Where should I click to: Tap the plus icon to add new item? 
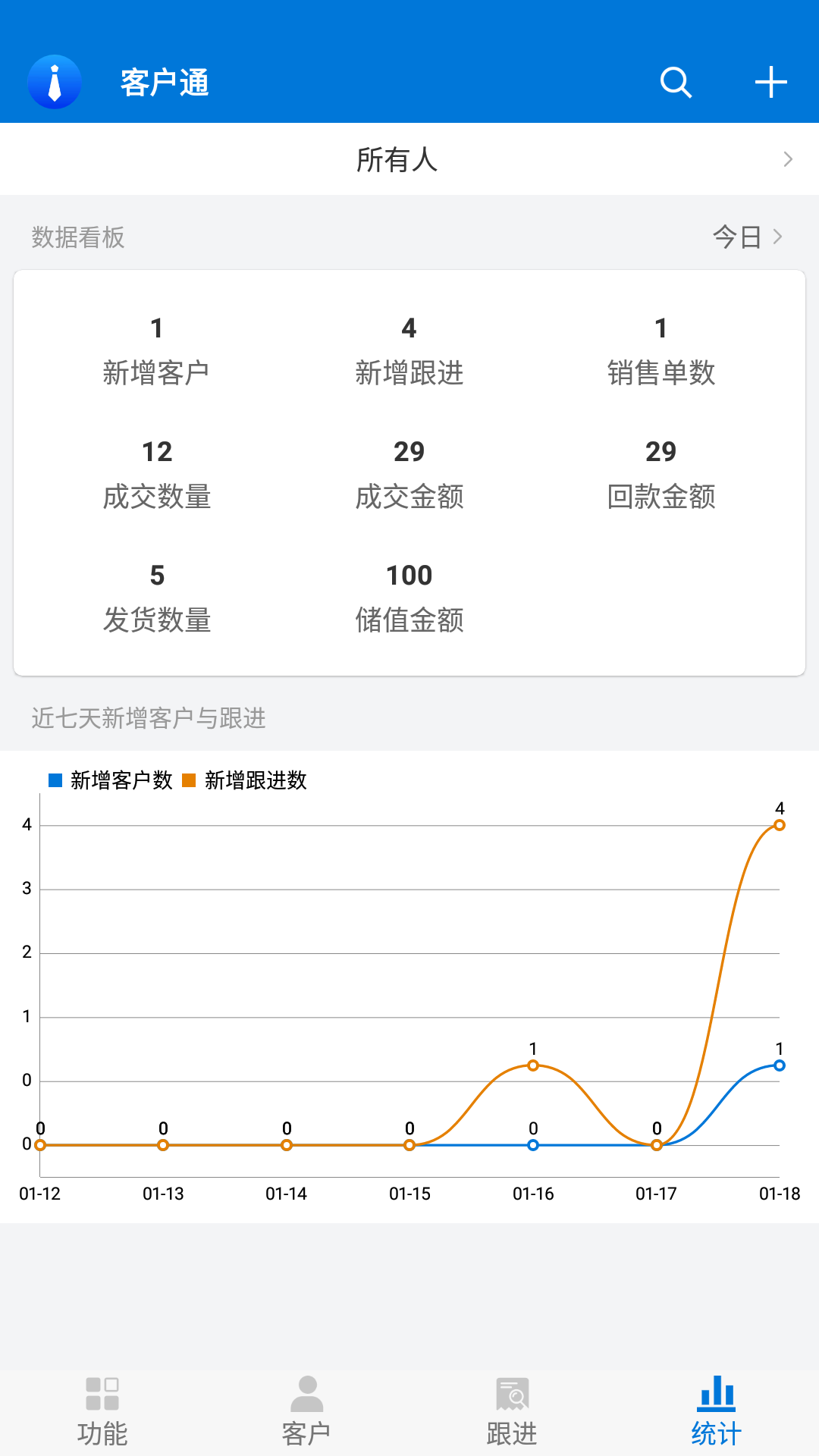pos(770,82)
